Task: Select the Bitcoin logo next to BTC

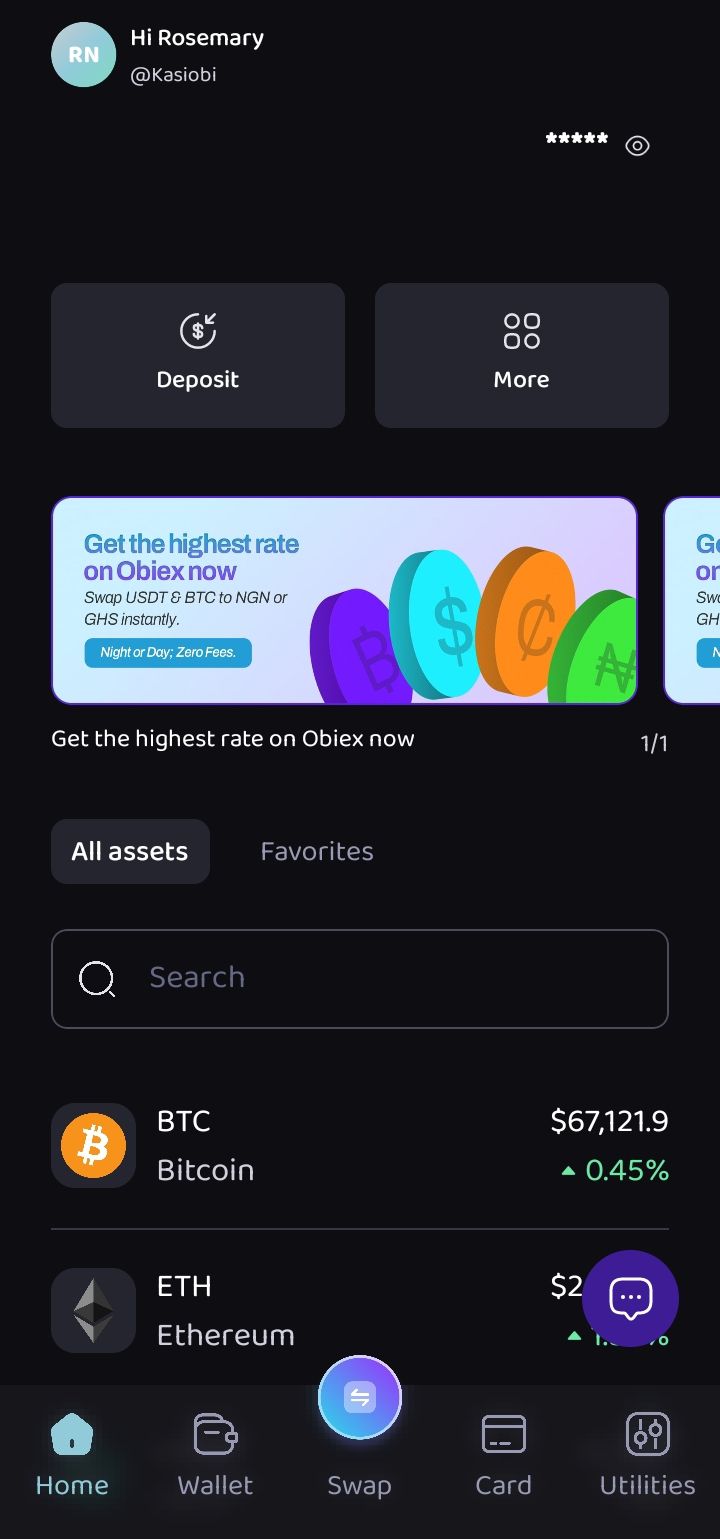Action: tap(93, 1145)
